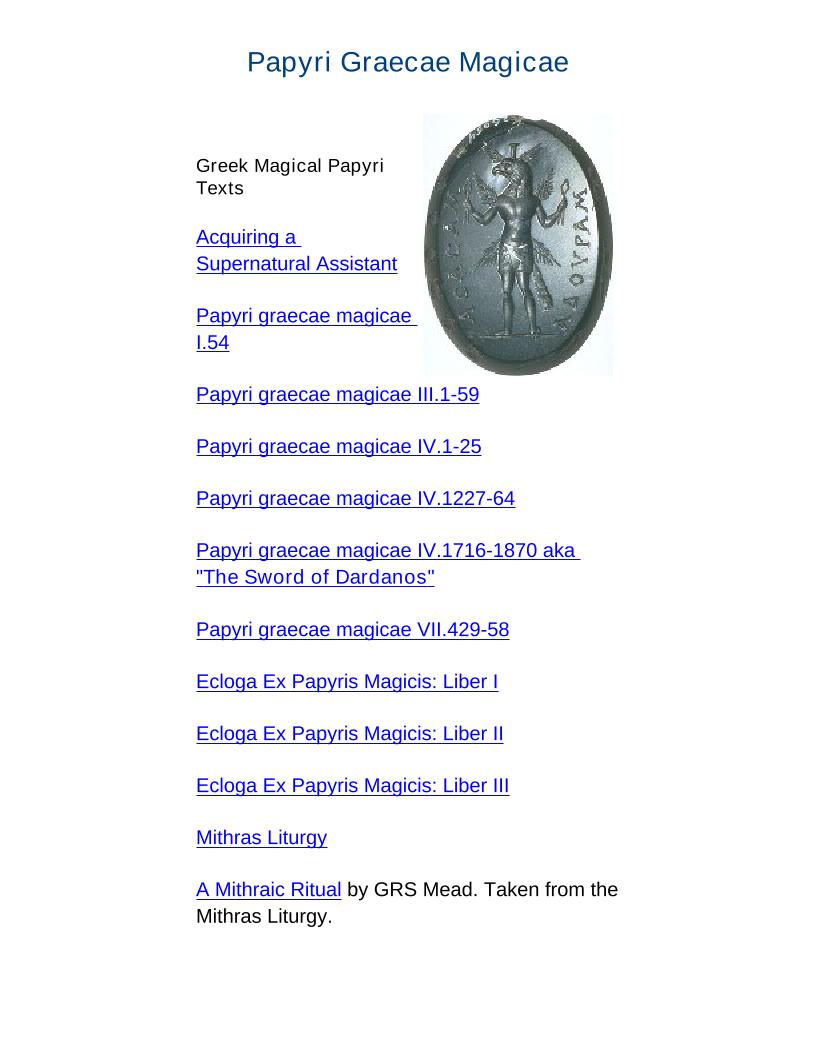
Task: Click the I.54 text on its own line
Action: coord(212,343)
